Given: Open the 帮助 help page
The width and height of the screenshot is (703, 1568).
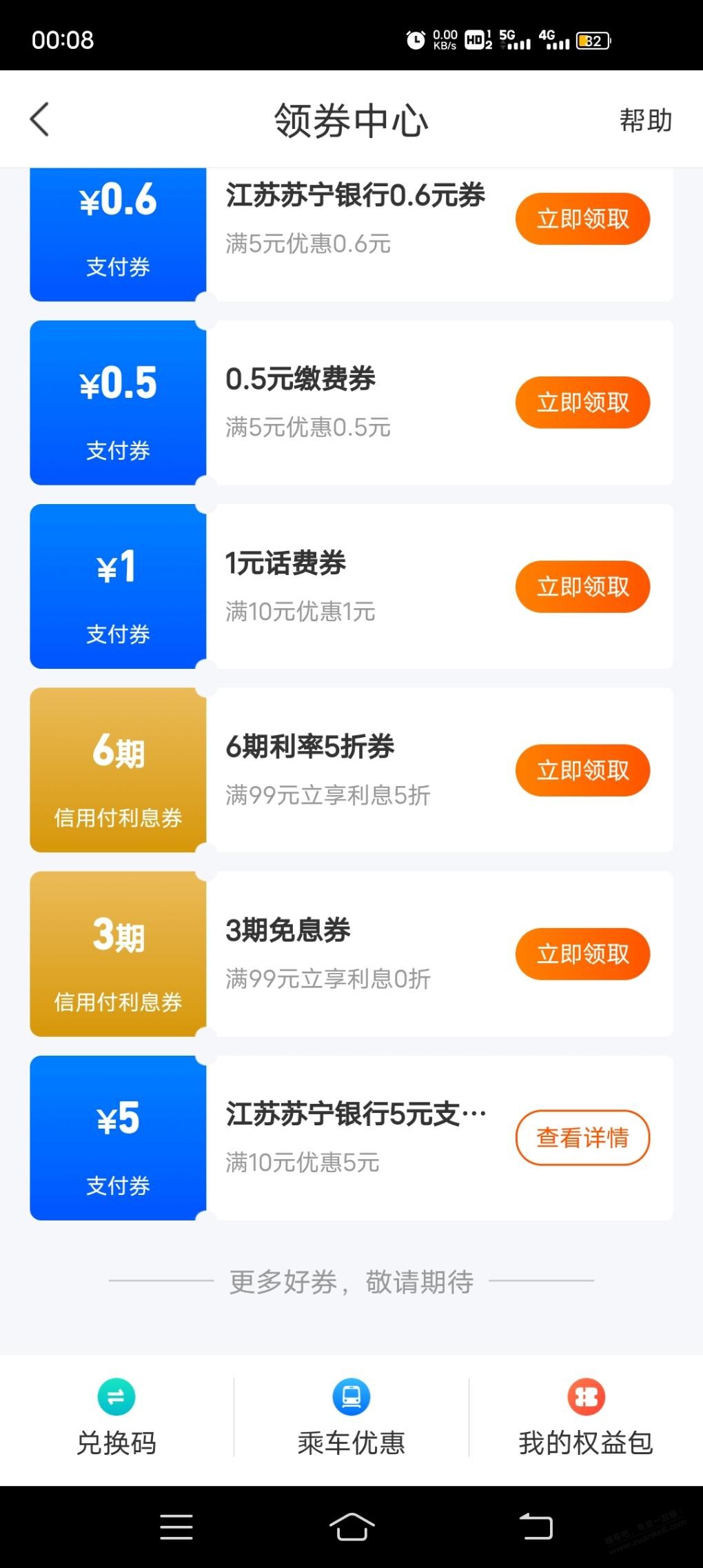Looking at the screenshot, I should point(645,120).
